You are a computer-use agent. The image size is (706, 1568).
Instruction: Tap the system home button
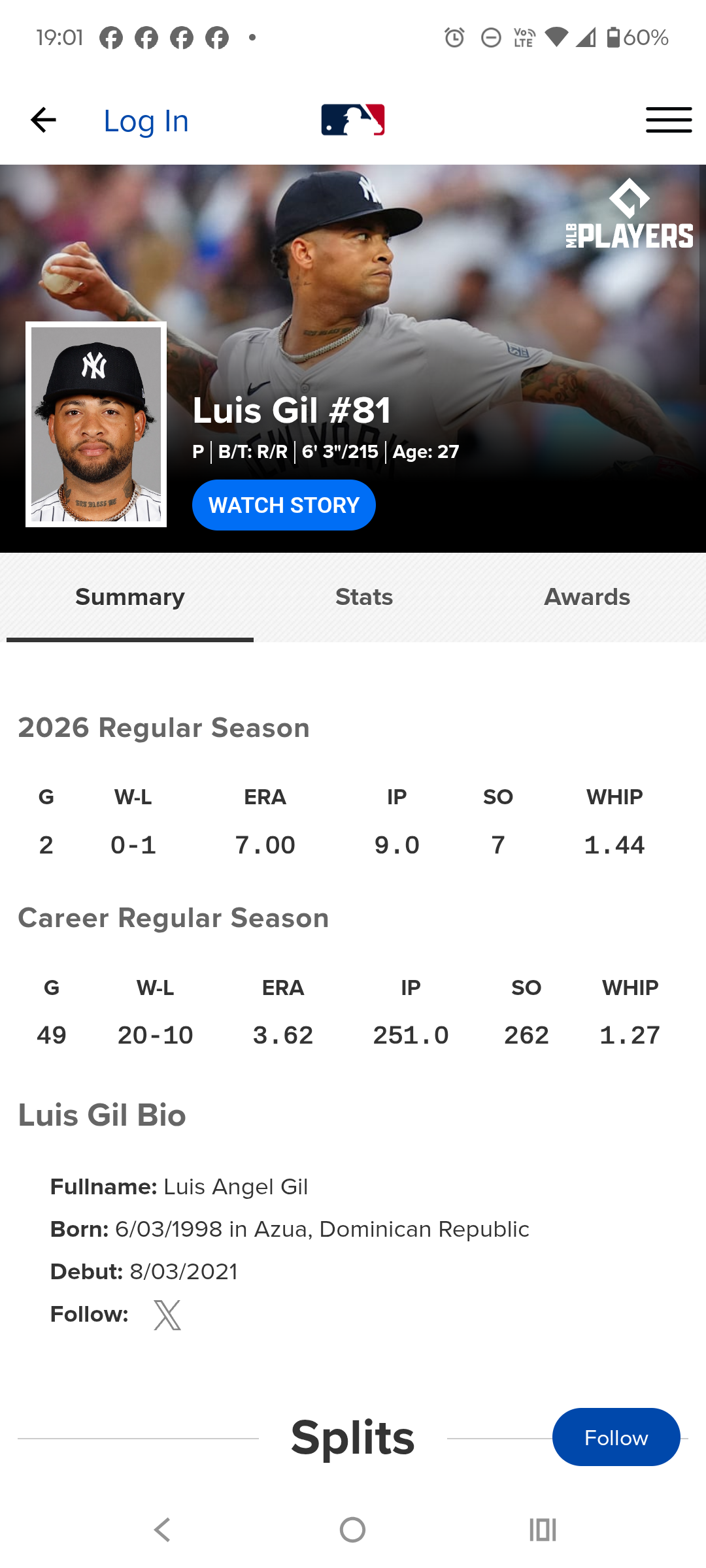353,1529
